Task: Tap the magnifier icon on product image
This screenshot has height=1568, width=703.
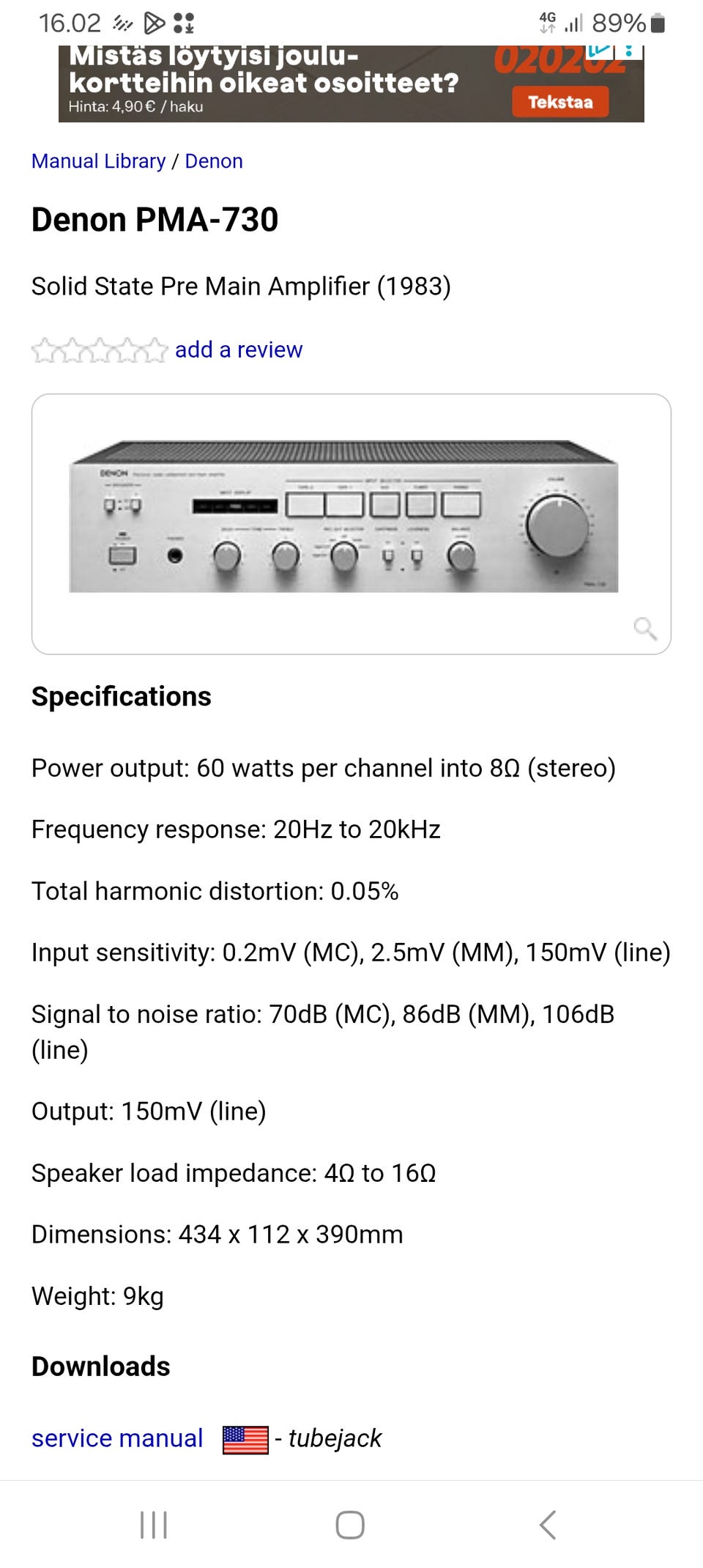Action: point(645,628)
